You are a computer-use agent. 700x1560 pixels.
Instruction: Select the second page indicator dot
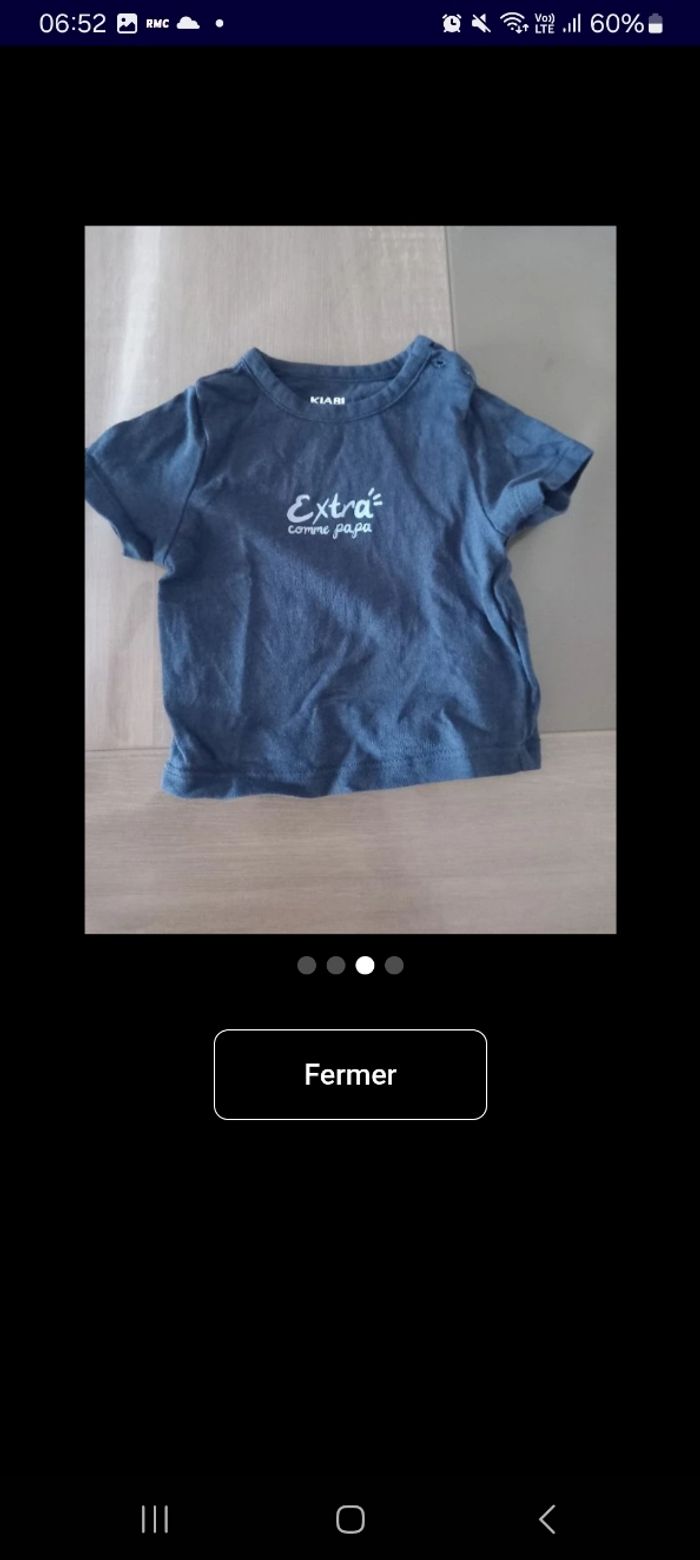click(x=336, y=965)
